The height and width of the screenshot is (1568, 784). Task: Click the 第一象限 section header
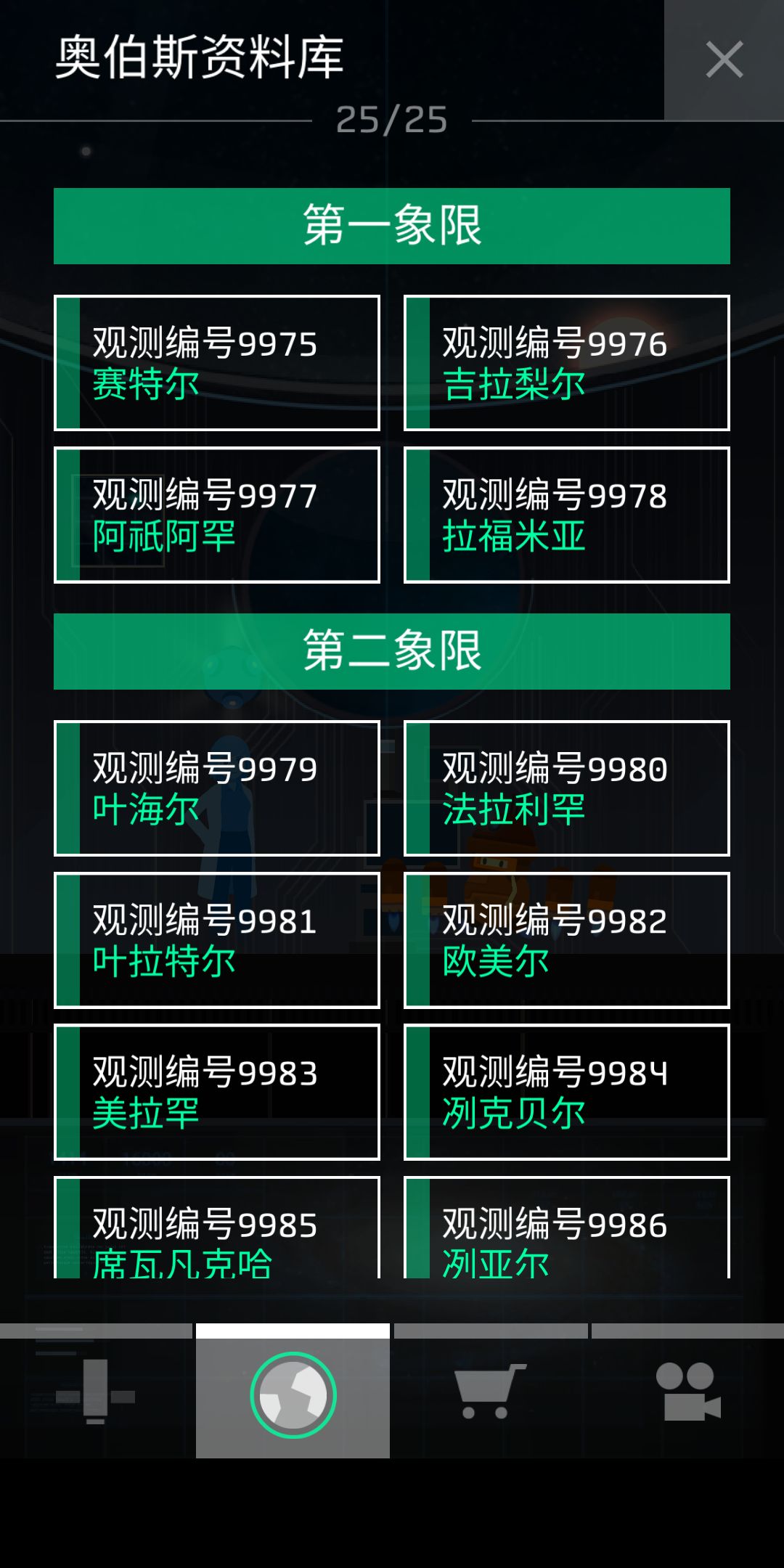[x=392, y=225]
